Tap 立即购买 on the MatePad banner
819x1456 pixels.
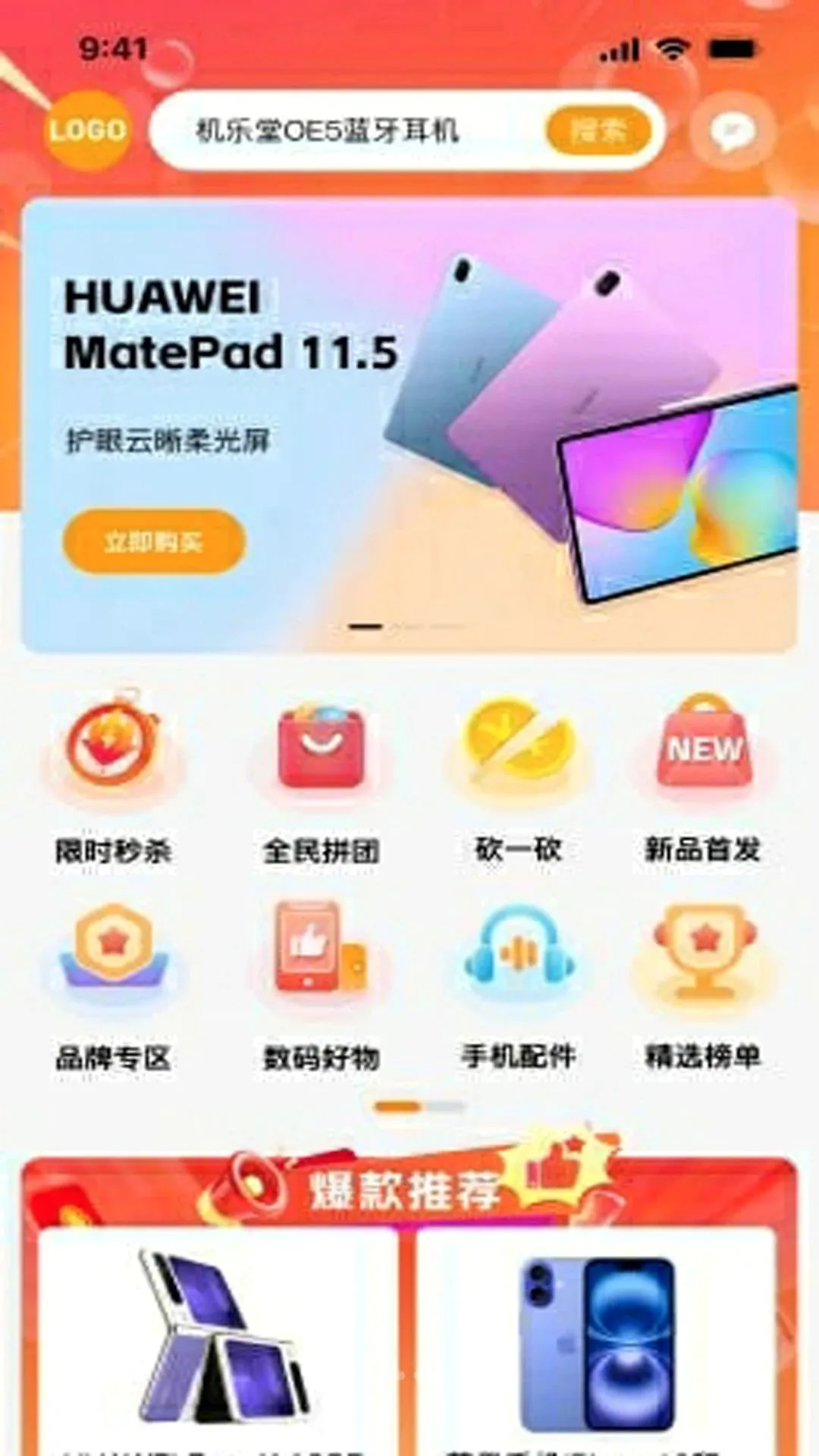coord(154,541)
